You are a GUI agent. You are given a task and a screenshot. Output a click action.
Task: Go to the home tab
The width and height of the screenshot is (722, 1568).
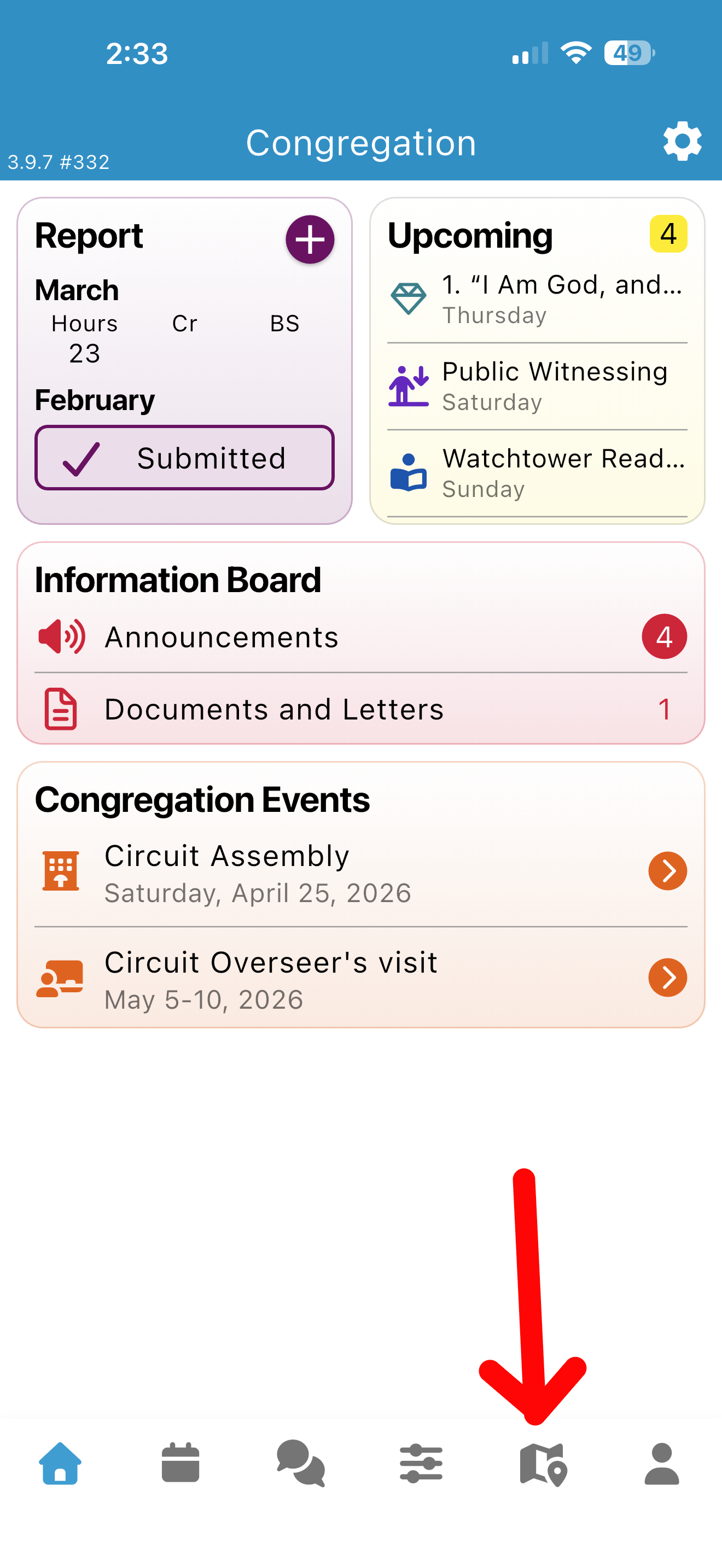pos(60,1464)
